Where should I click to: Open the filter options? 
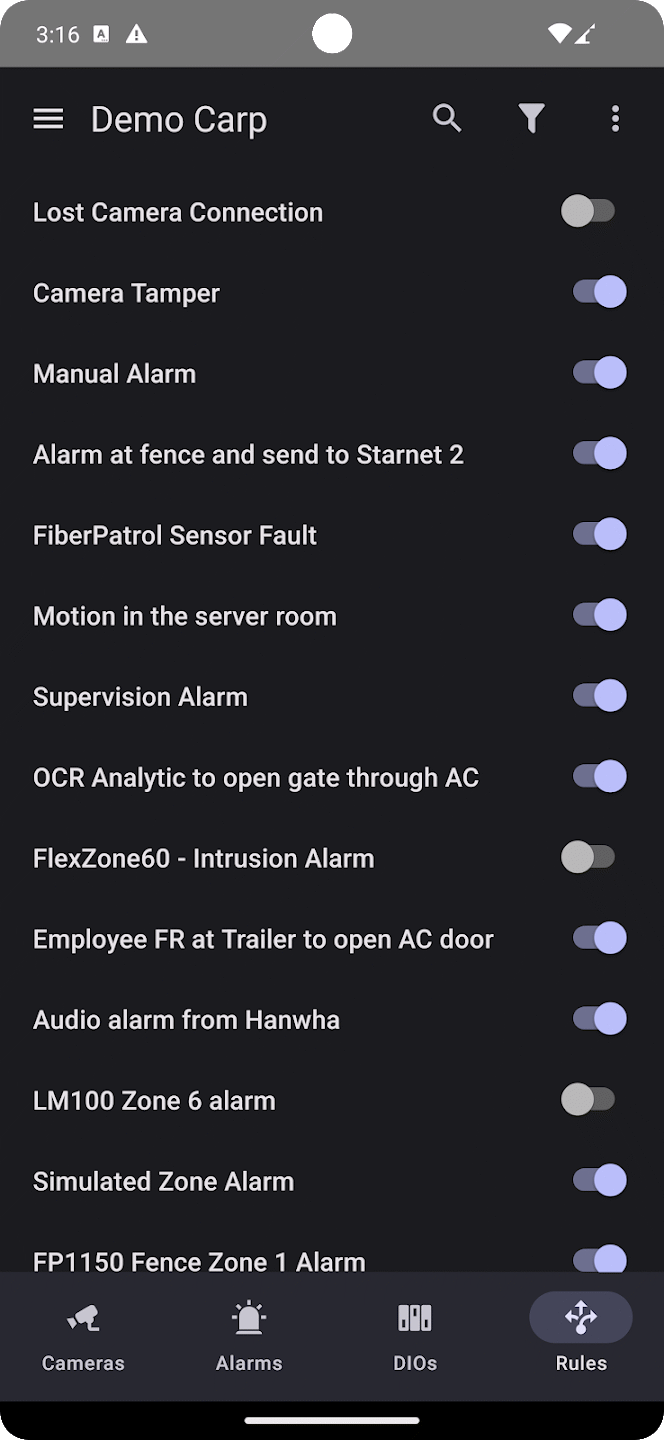pyautogui.click(x=531, y=119)
